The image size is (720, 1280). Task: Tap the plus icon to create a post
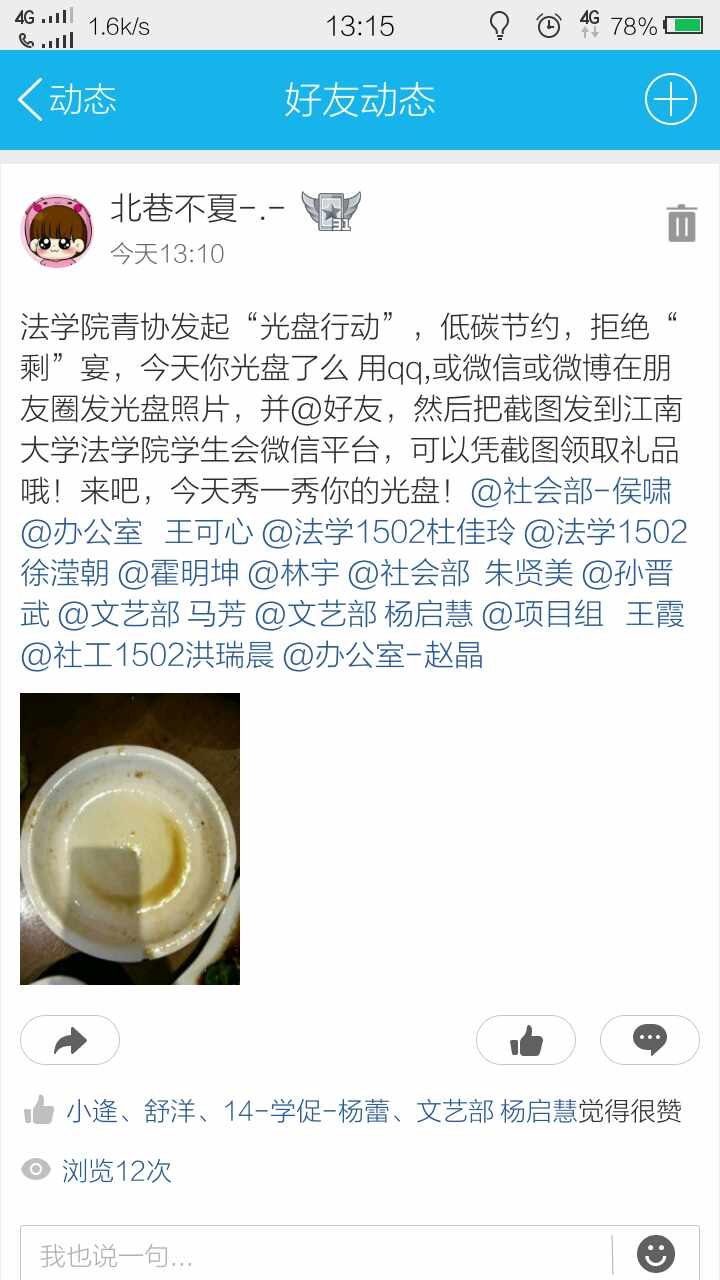(669, 100)
